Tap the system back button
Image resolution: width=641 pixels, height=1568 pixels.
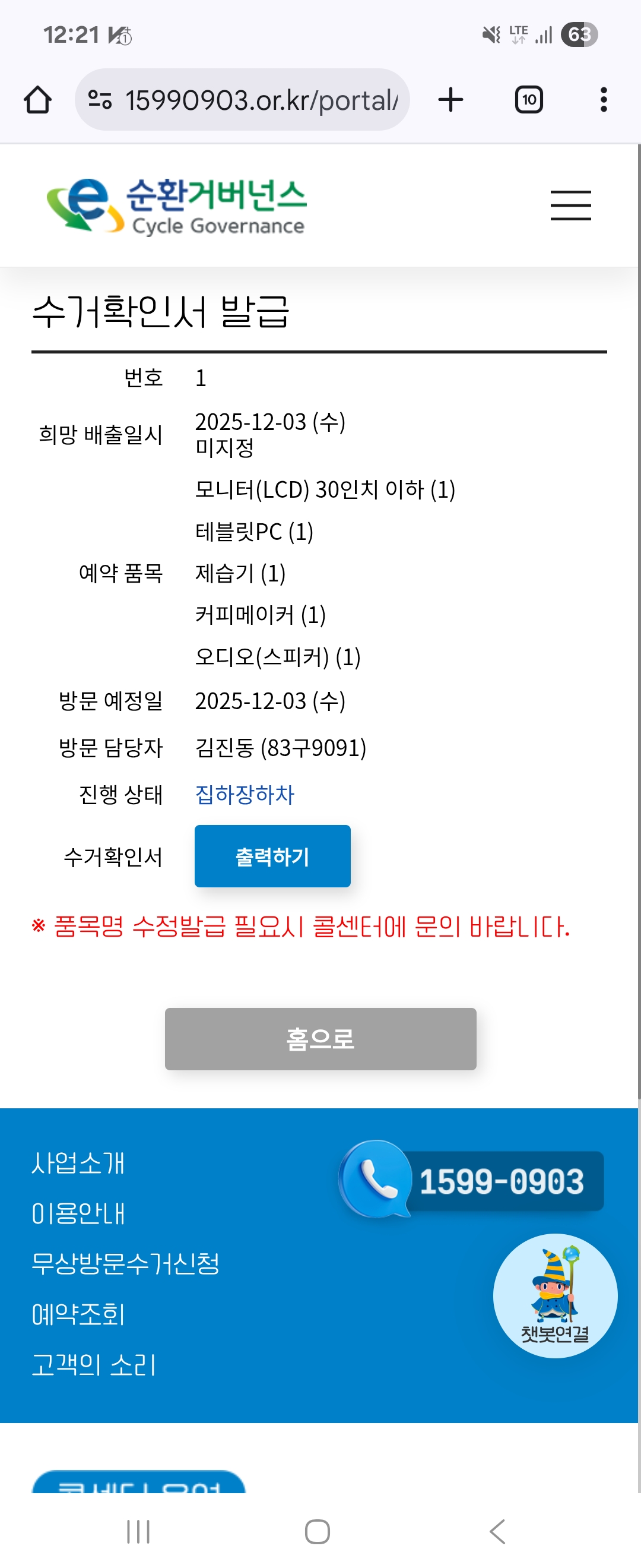pyautogui.click(x=497, y=1531)
